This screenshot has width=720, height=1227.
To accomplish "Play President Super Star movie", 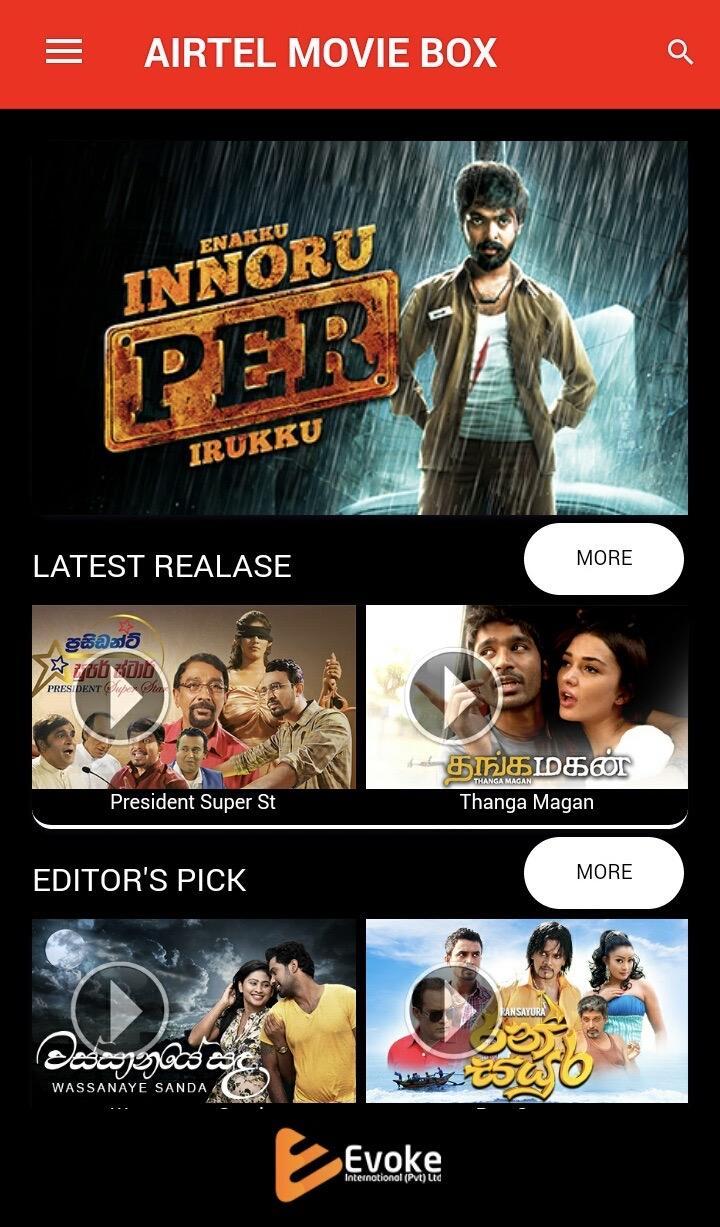I will 120,697.
